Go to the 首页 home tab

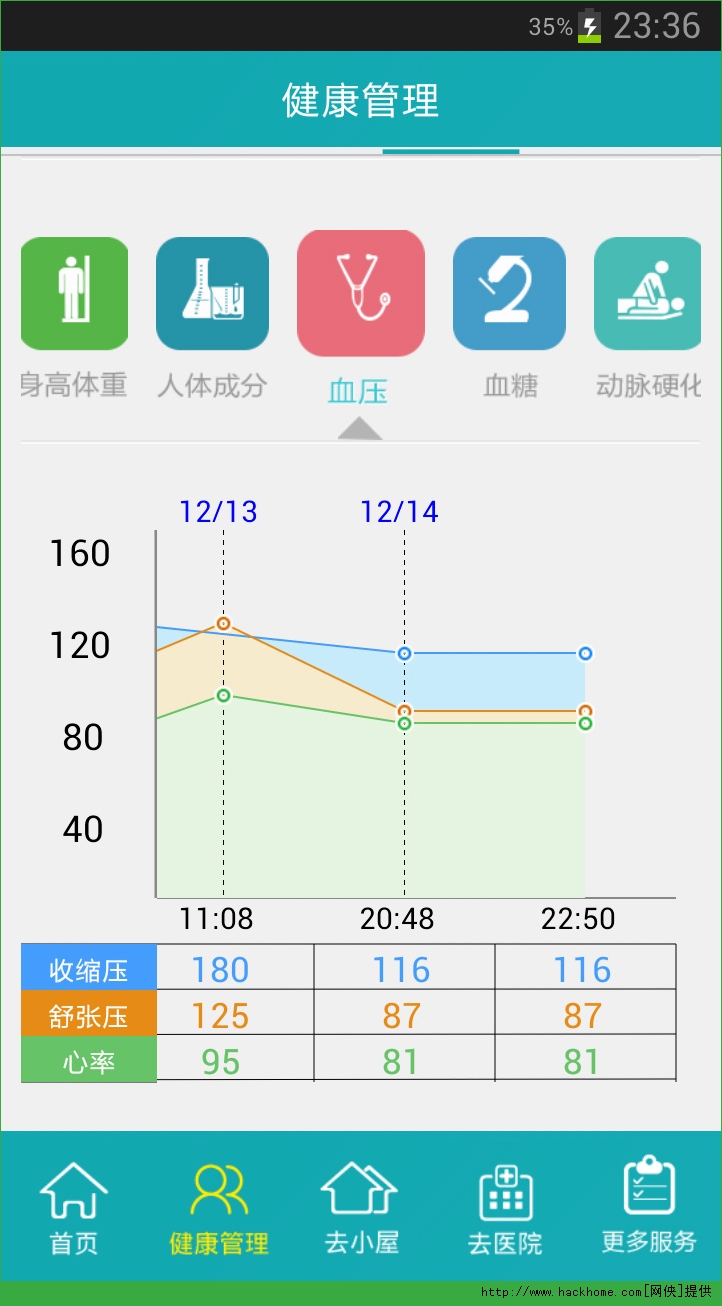(74, 1208)
